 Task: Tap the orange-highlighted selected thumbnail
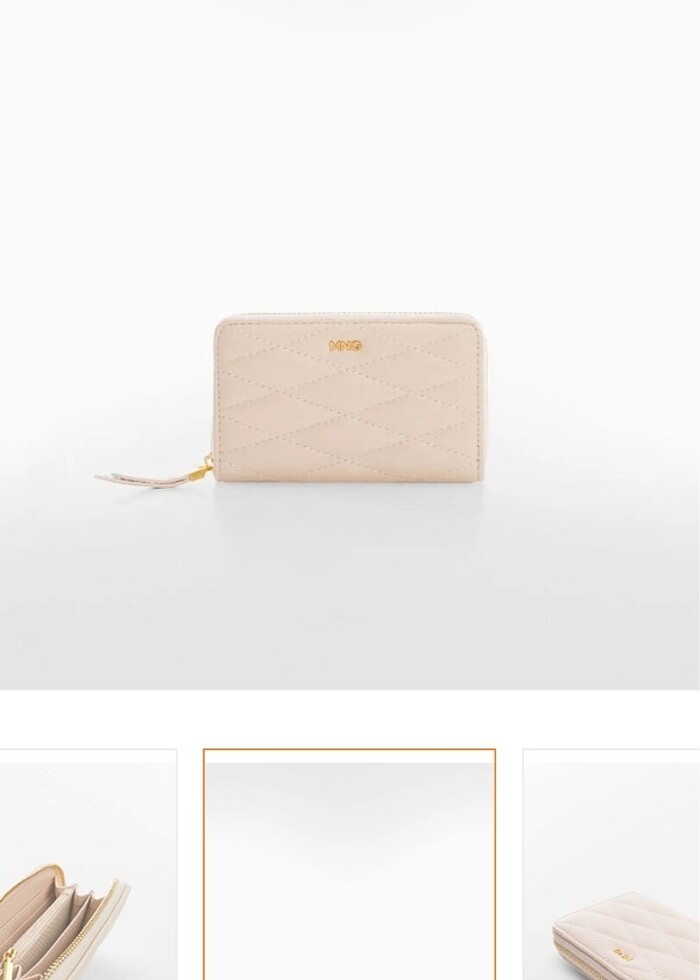[349, 865]
